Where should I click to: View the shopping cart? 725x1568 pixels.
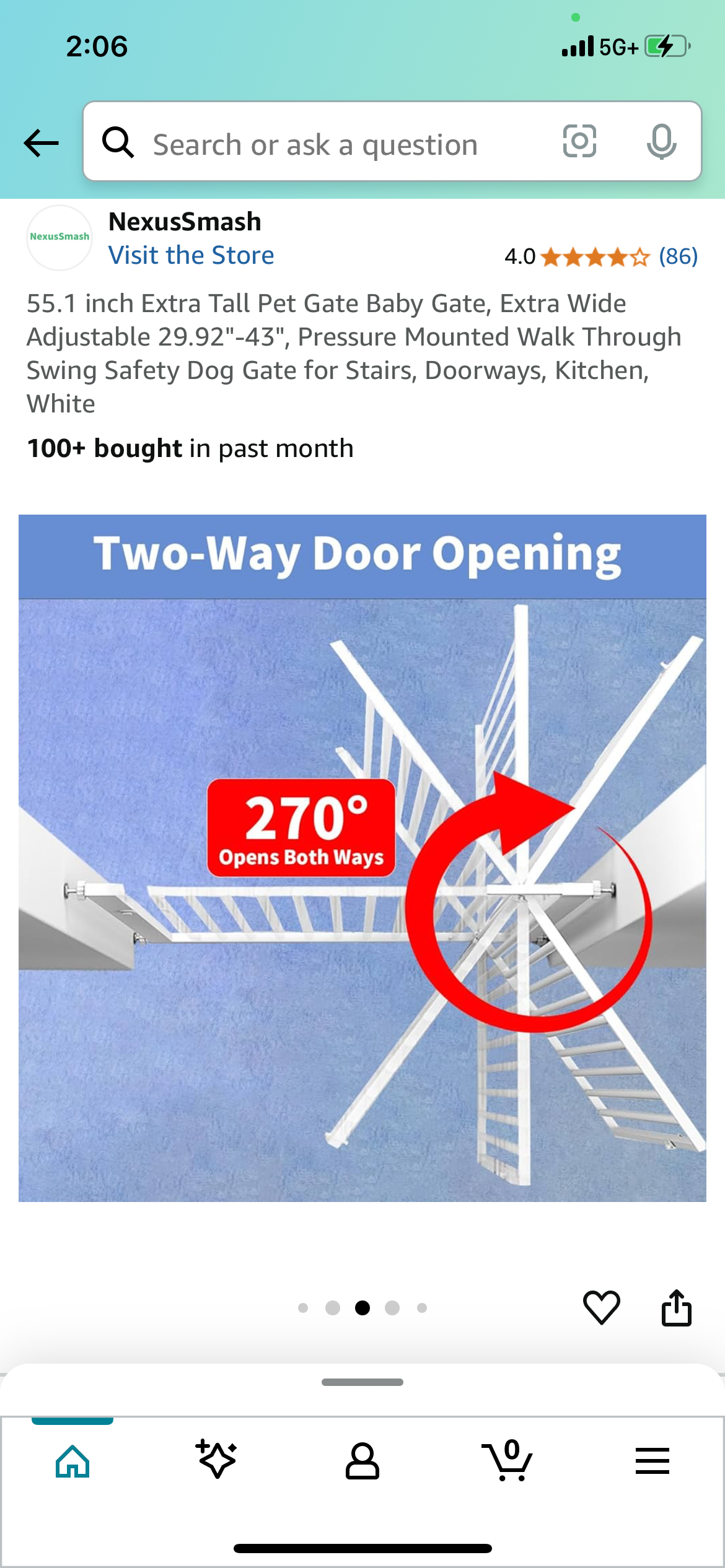507,1461
